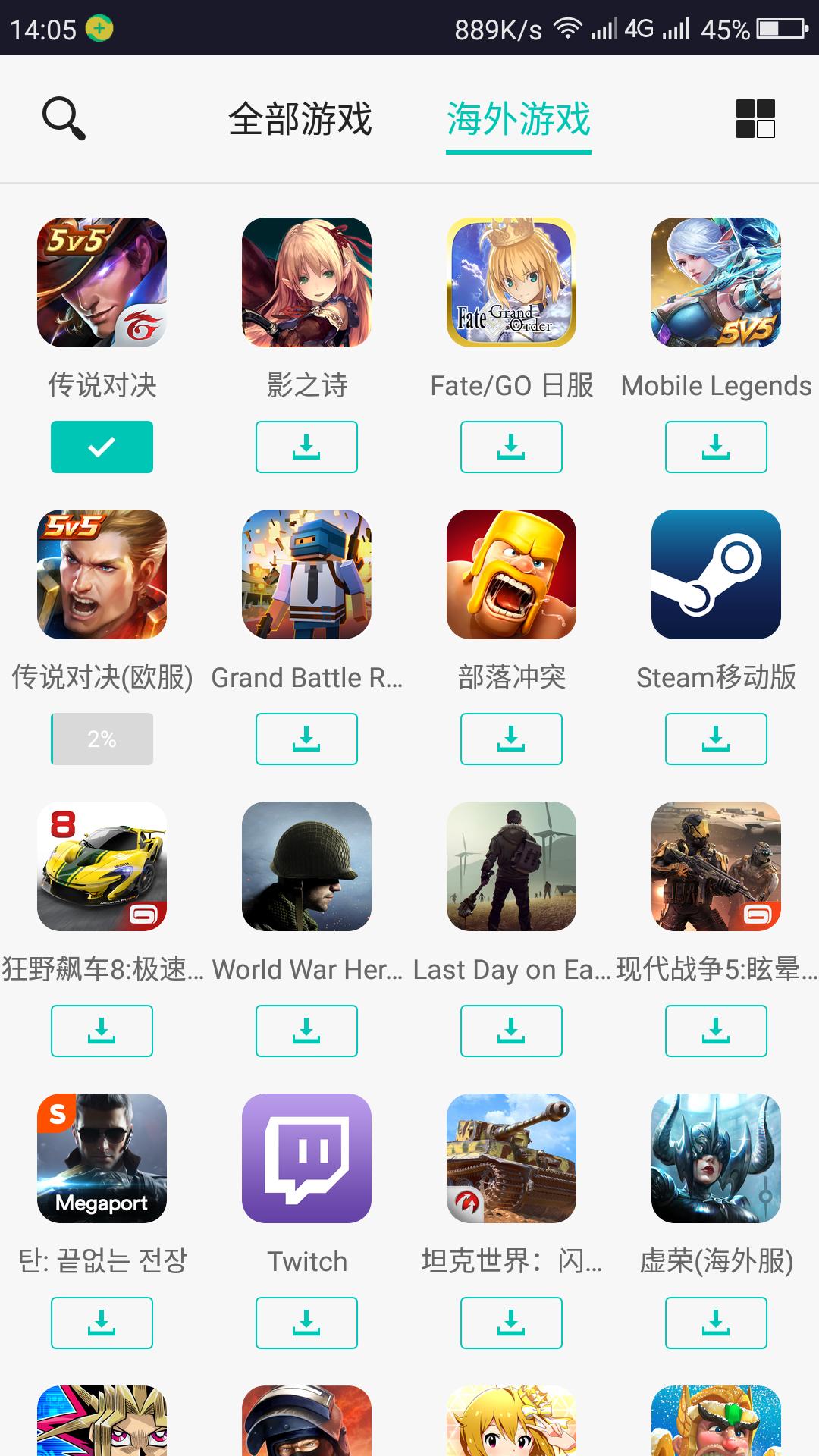Download Last Day on Earth
The width and height of the screenshot is (819, 1456).
pos(512,1031)
